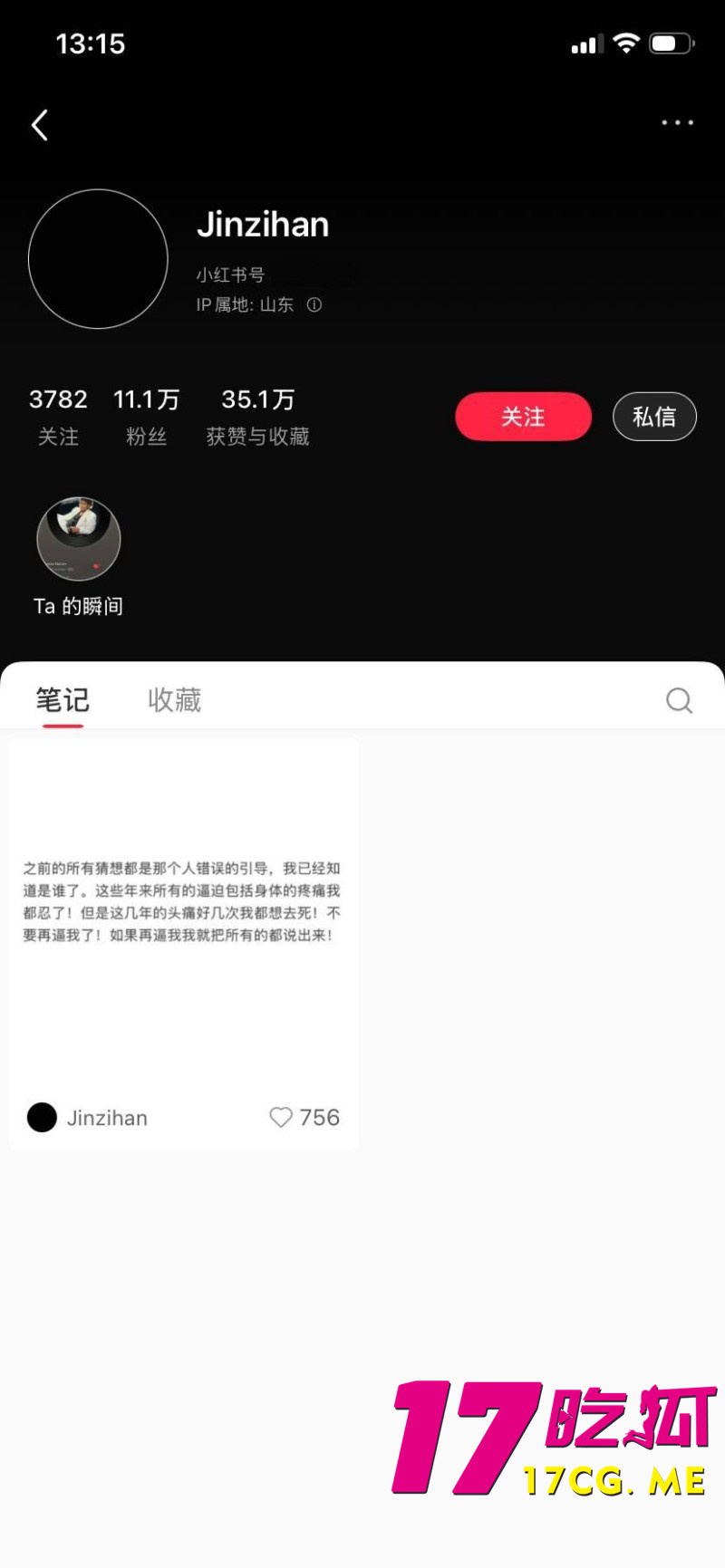Viewport: 725px width, 1568px height.
Task: Tap the info icon next to IP 属地
Action: coord(313,305)
